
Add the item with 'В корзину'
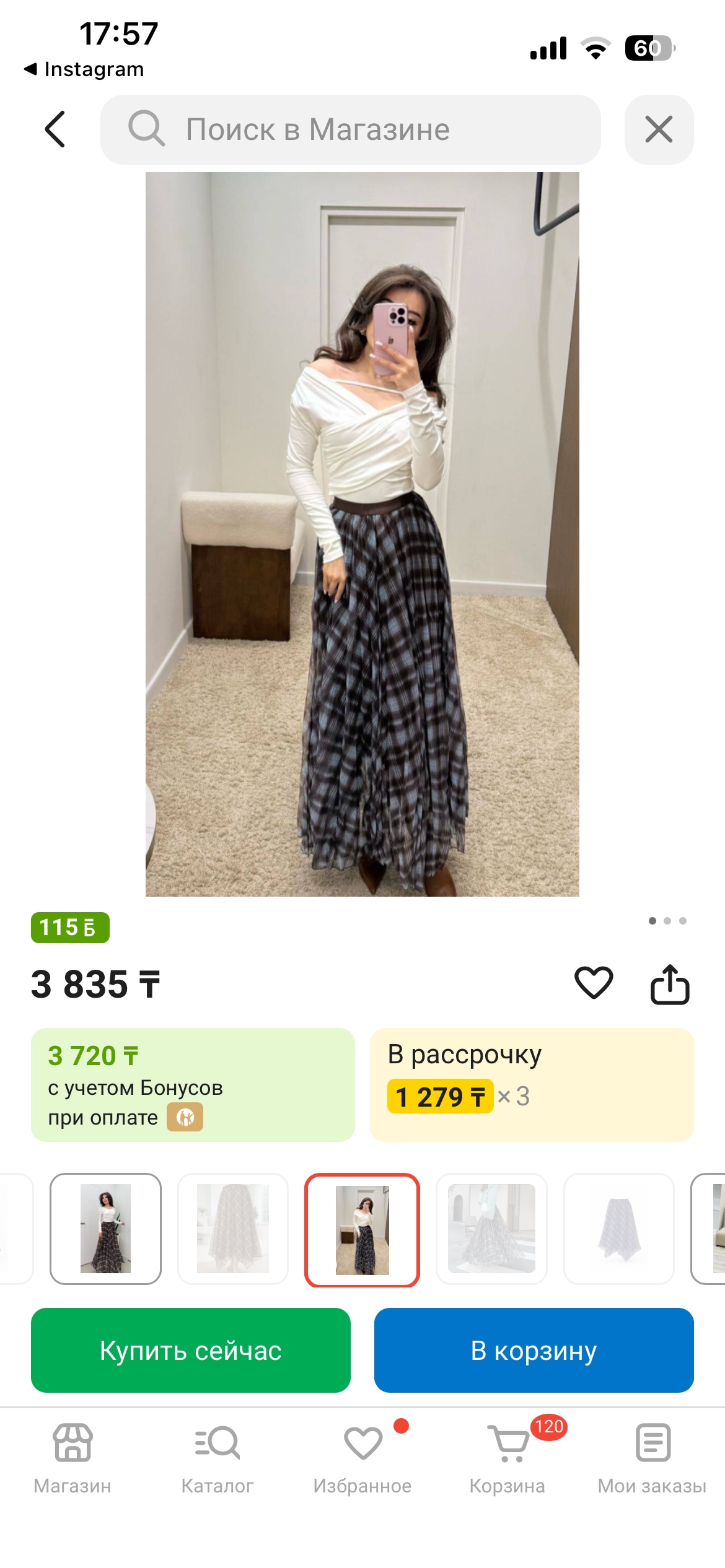pos(534,1350)
